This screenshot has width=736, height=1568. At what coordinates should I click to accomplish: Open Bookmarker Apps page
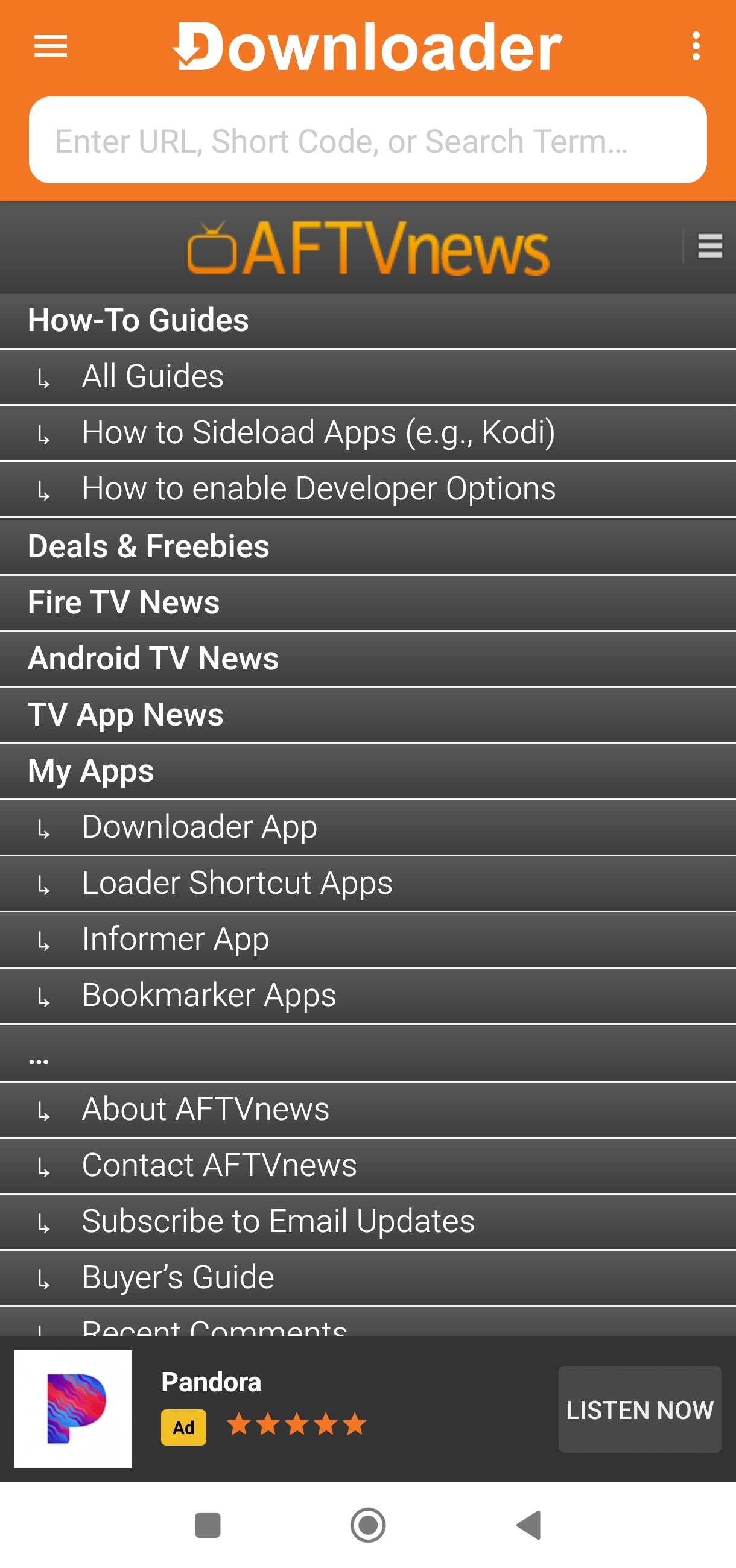pos(209,995)
